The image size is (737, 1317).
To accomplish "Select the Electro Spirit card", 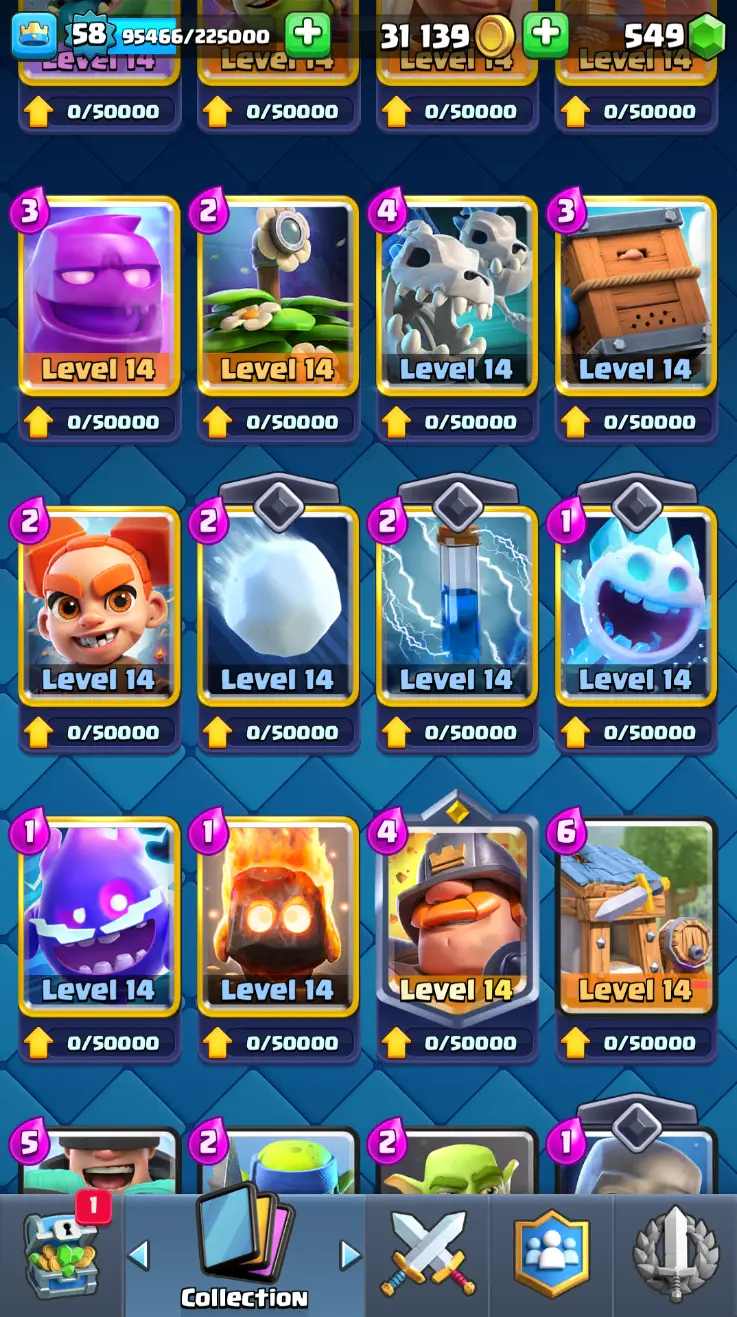I will [x=99, y=917].
